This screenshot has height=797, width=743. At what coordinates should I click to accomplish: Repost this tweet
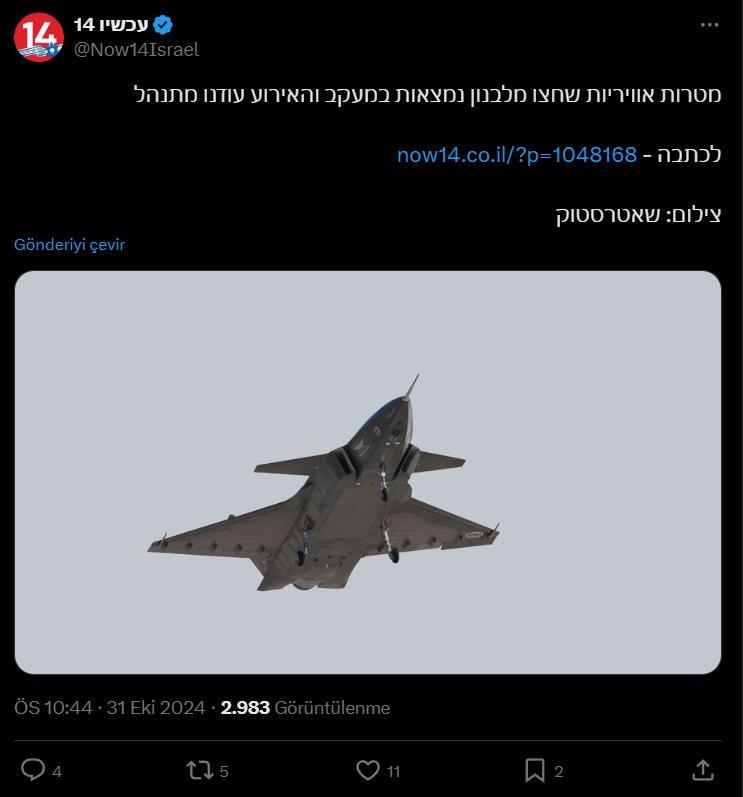[200, 770]
